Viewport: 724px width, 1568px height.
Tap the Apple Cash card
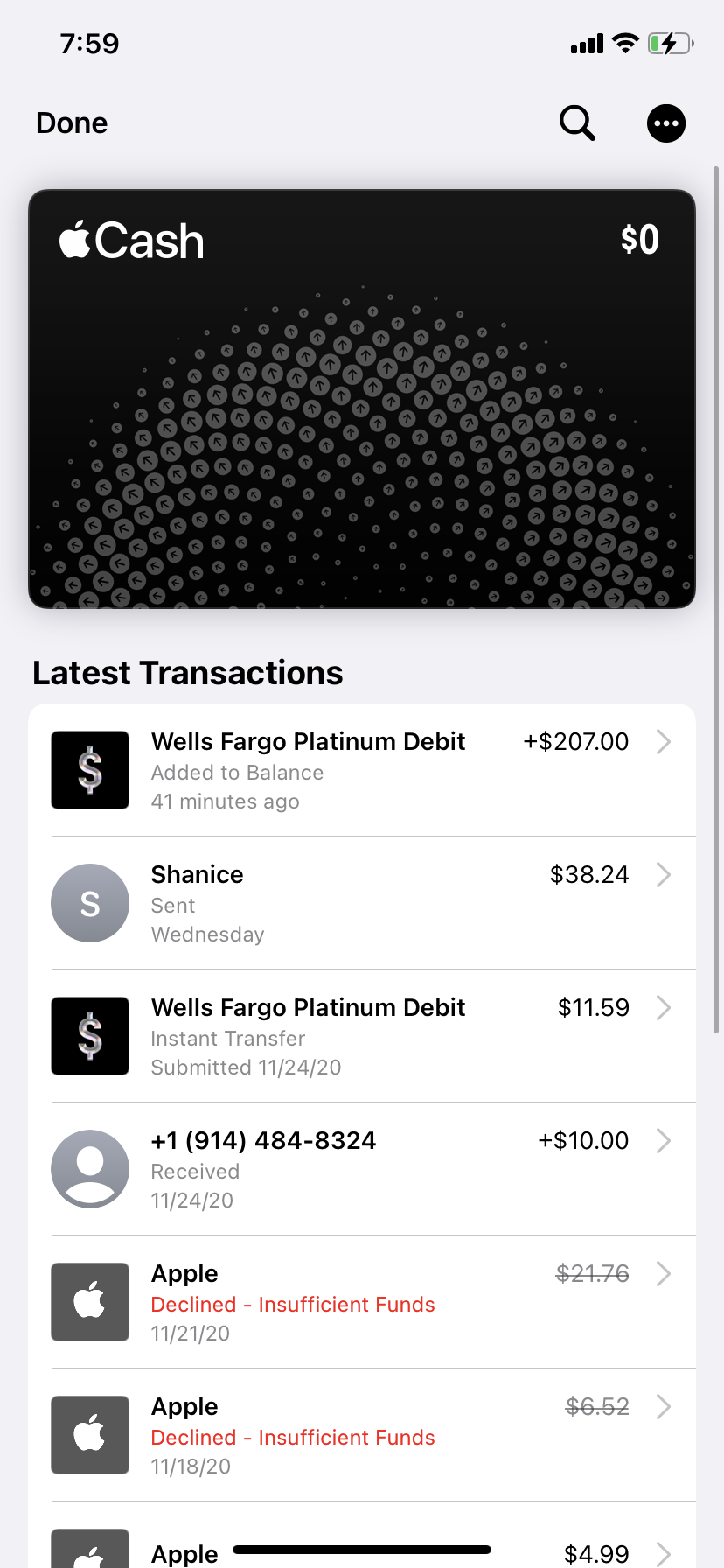(x=362, y=399)
